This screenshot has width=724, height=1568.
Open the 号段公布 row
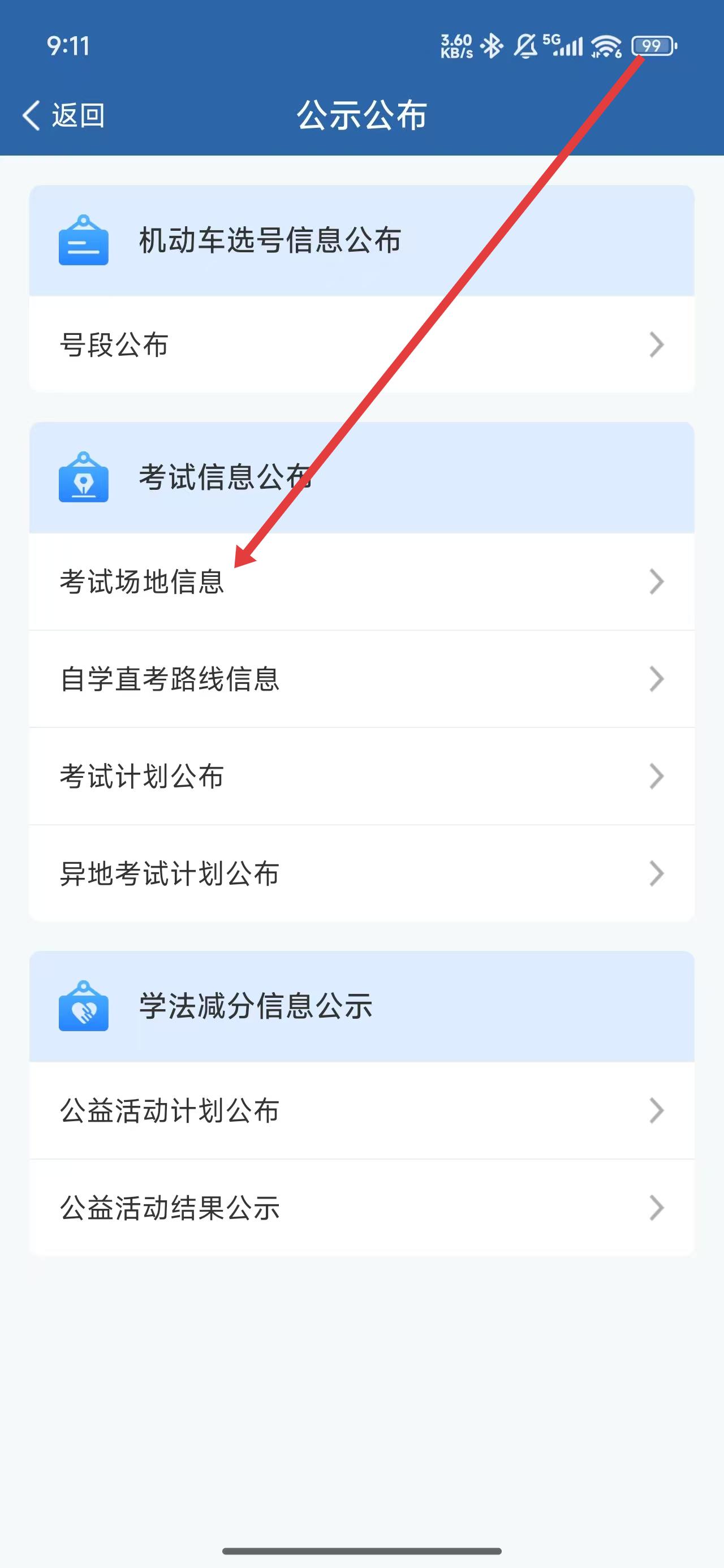361,344
